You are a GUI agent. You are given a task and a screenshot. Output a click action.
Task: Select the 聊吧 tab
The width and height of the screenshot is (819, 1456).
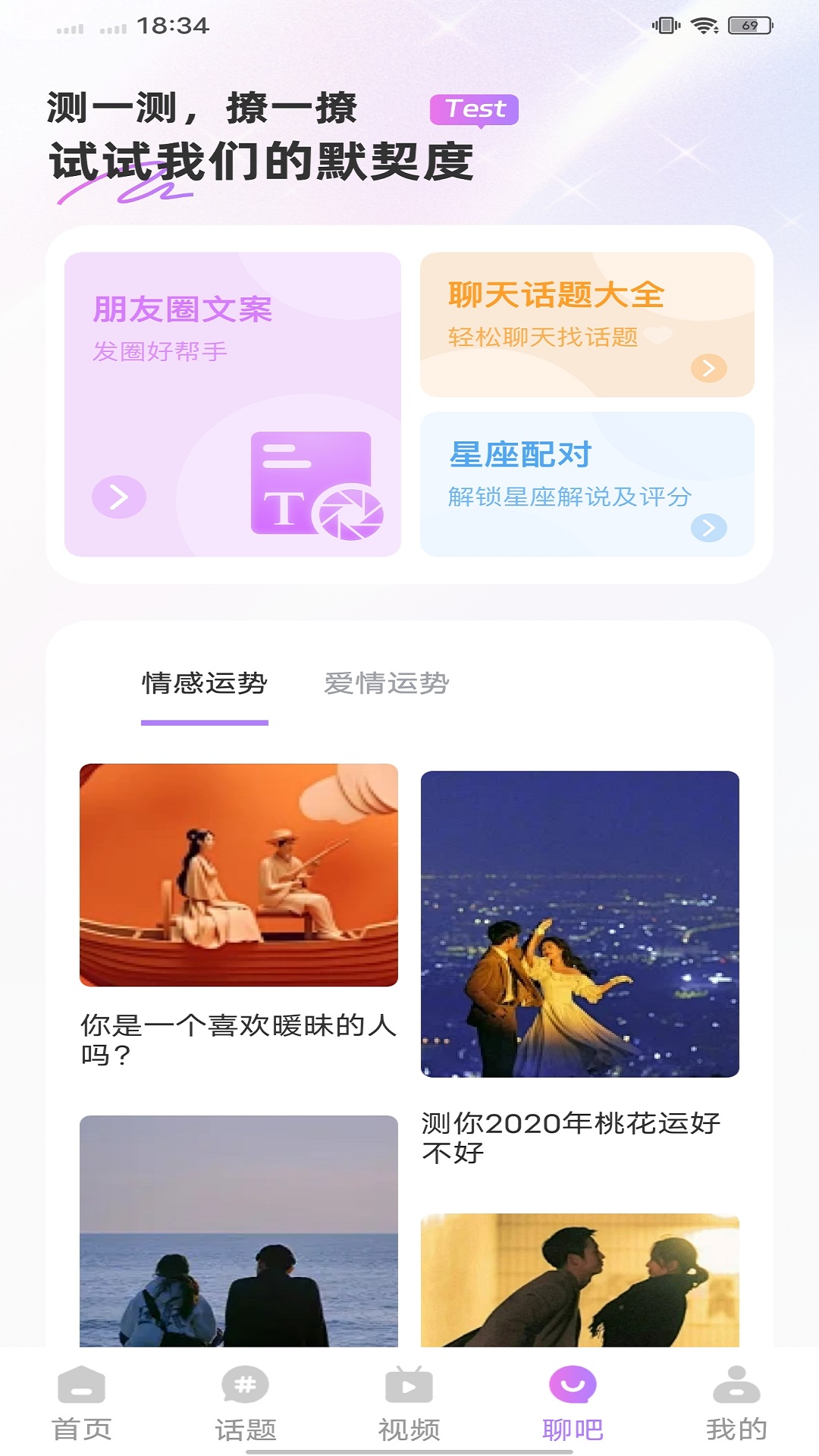point(573,1403)
